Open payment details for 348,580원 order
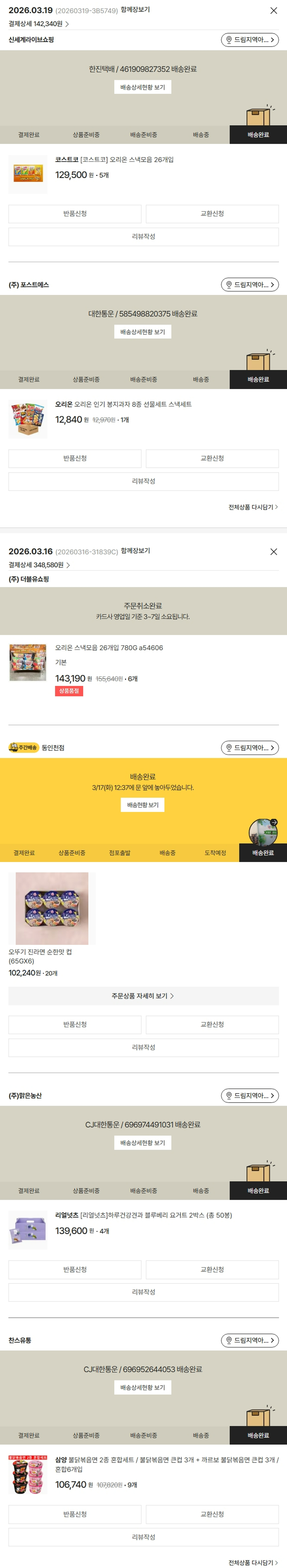Viewport: 287px width, 1568px height. click(x=39, y=565)
